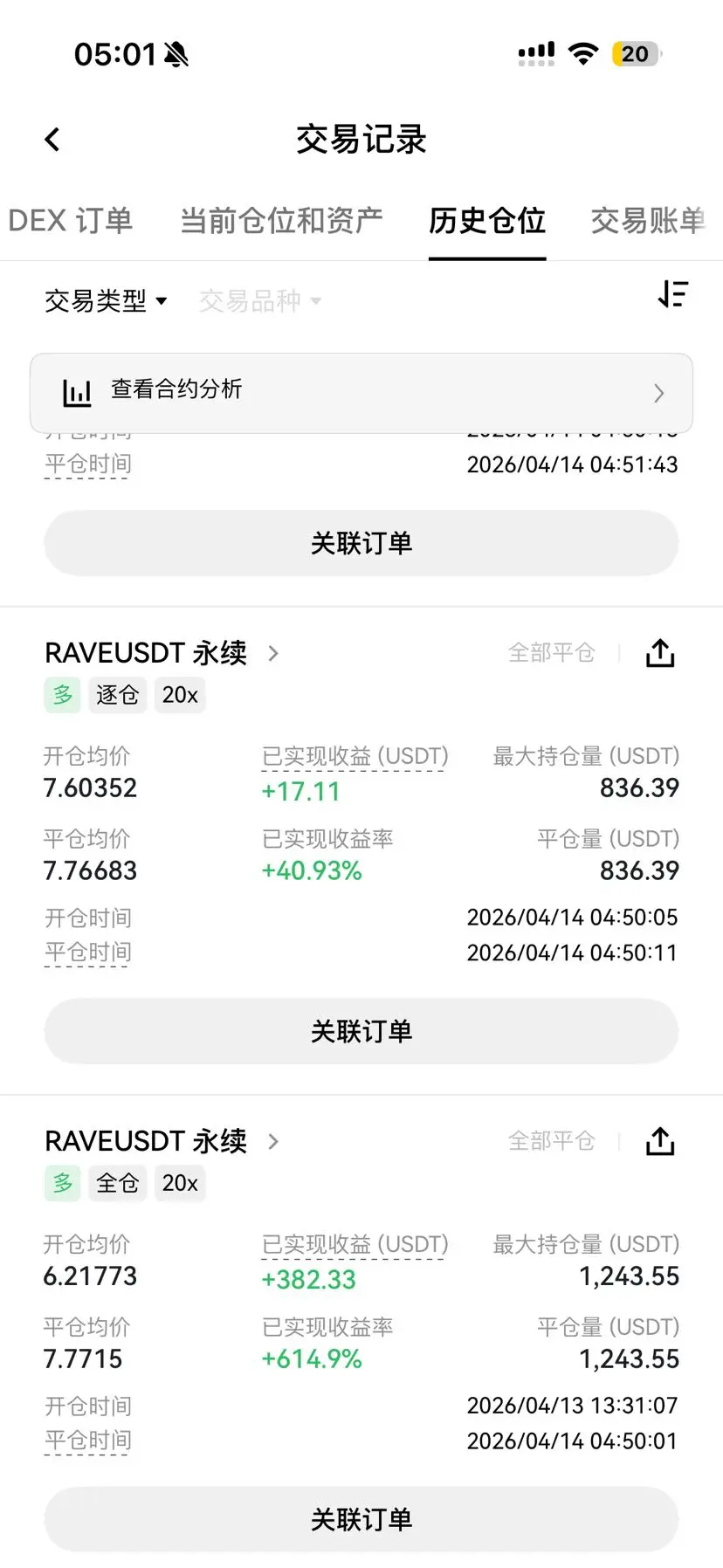
Task: Switch to the 当前仓位和资产 tab
Action: coord(281,221)
